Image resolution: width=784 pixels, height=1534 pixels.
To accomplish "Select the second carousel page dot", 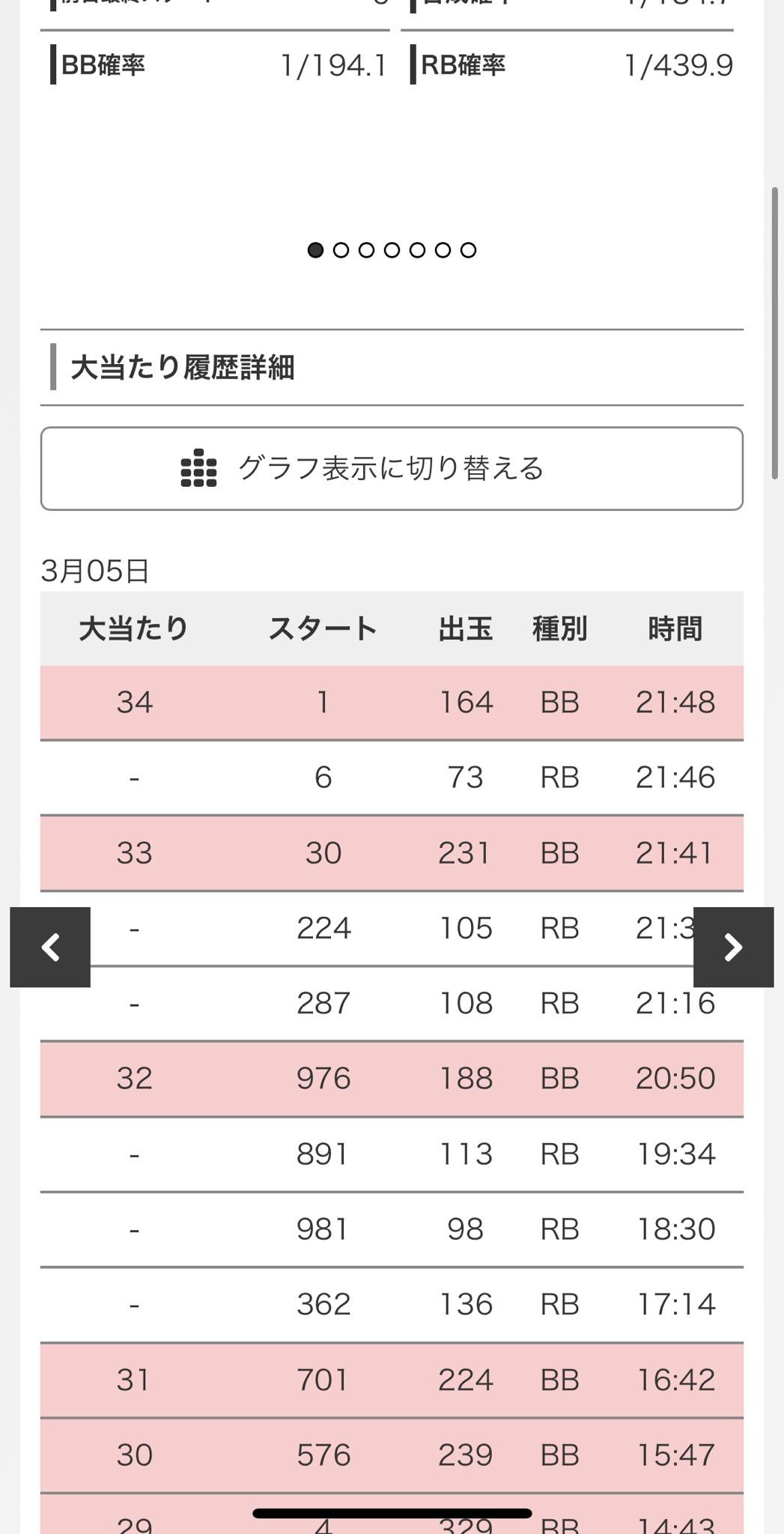I will [x=341, y=250].
